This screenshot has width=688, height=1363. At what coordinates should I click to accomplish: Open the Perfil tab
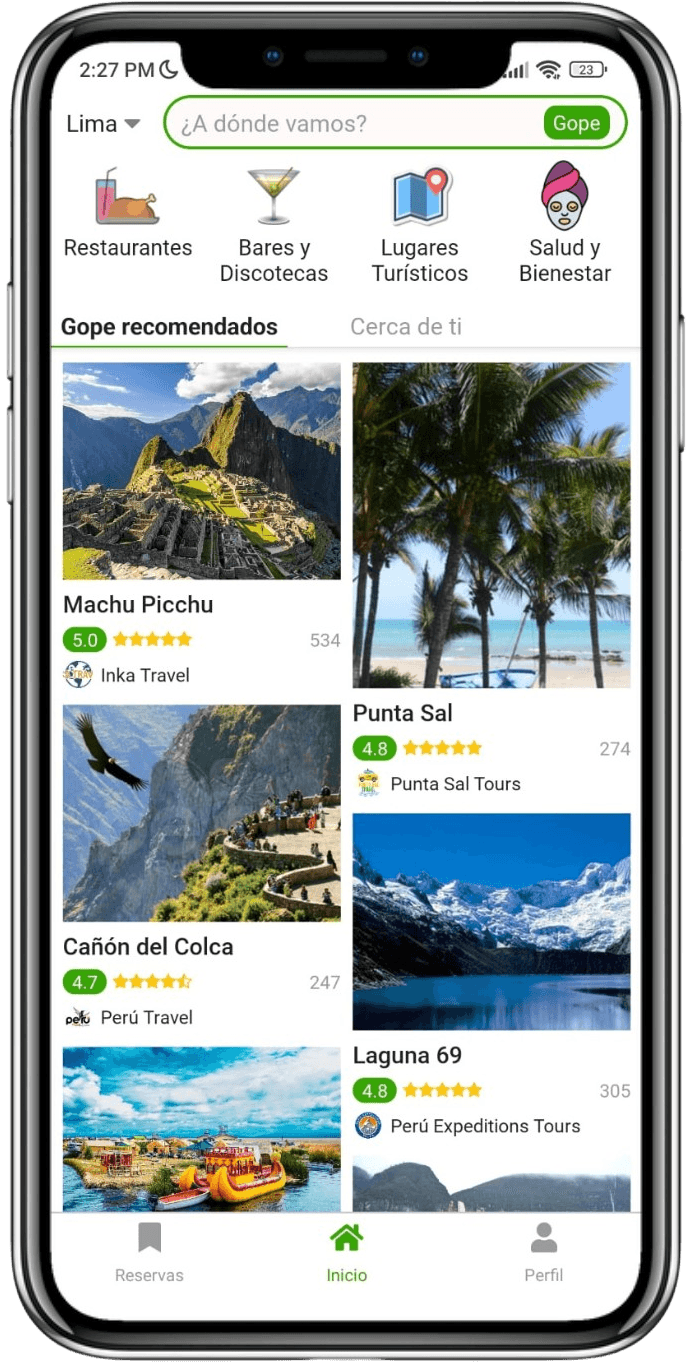(x=543, y=1252)
